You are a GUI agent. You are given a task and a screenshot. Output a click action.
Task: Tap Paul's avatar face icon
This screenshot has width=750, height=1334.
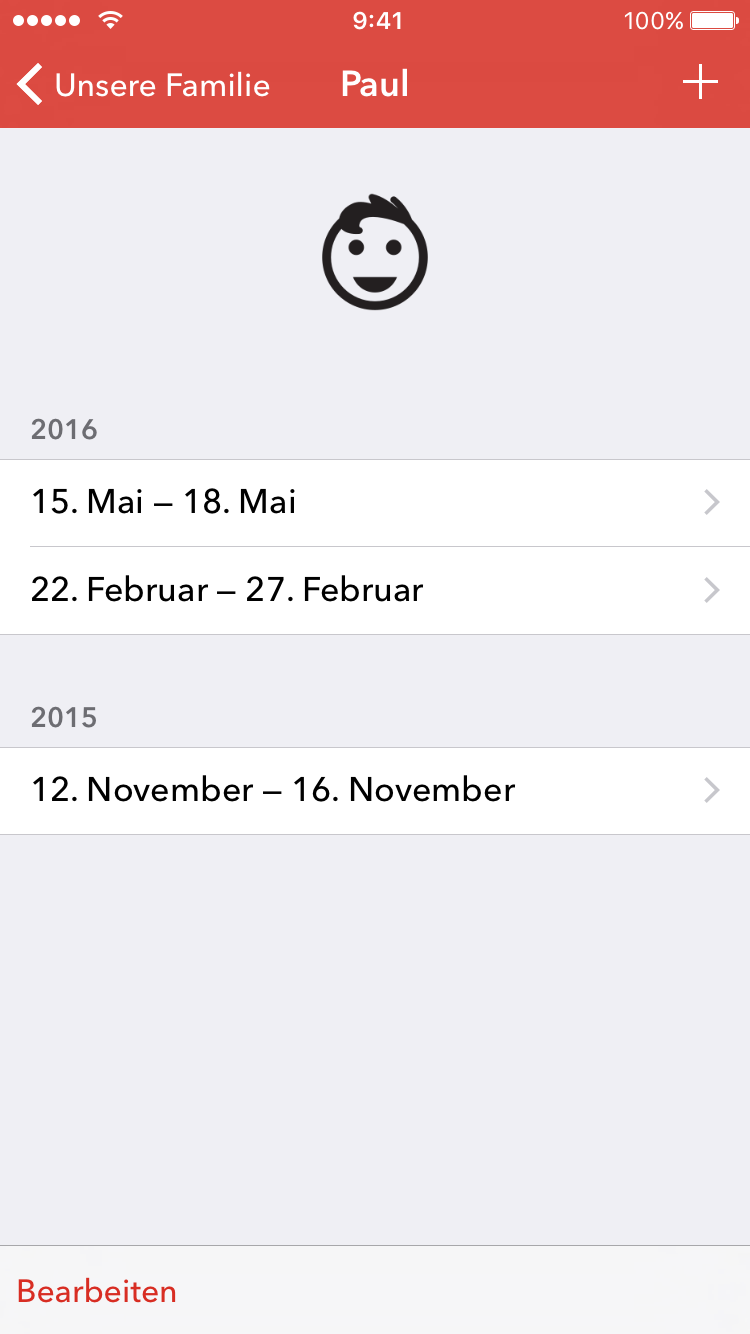[375, 252]
